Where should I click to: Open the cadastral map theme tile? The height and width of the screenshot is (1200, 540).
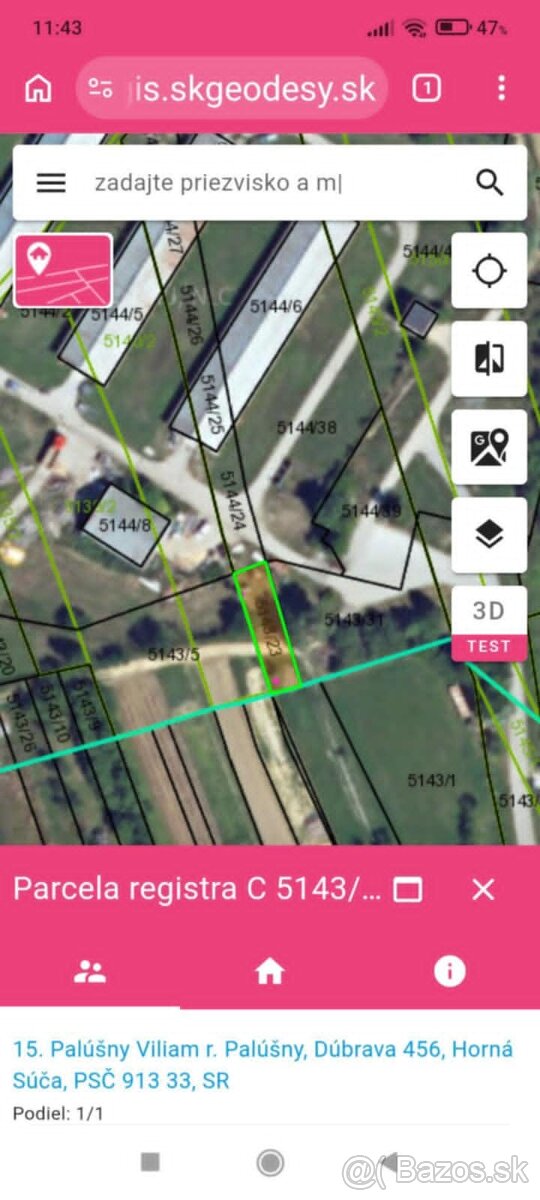(63, 270)
